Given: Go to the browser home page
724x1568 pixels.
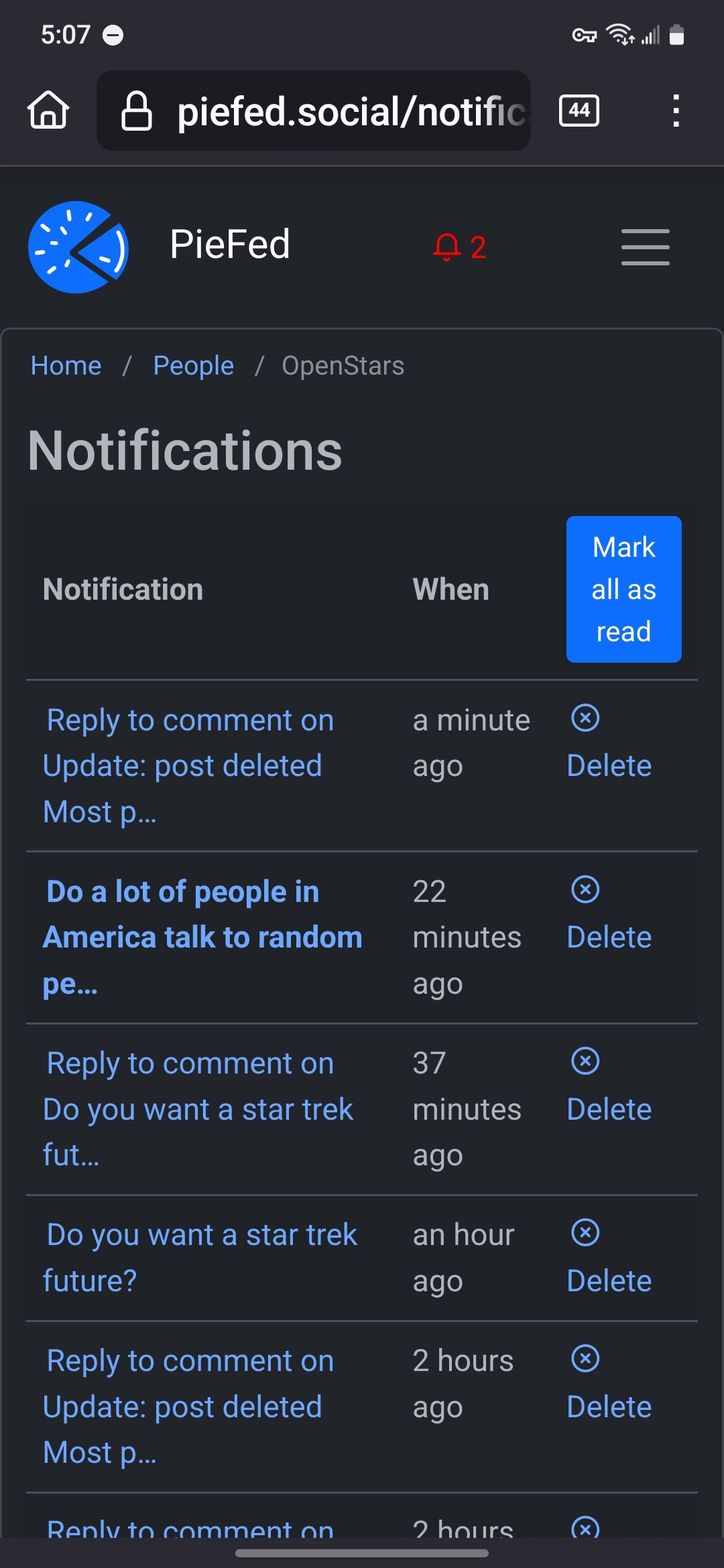Looking at the screenshot, I should point(48,111).
